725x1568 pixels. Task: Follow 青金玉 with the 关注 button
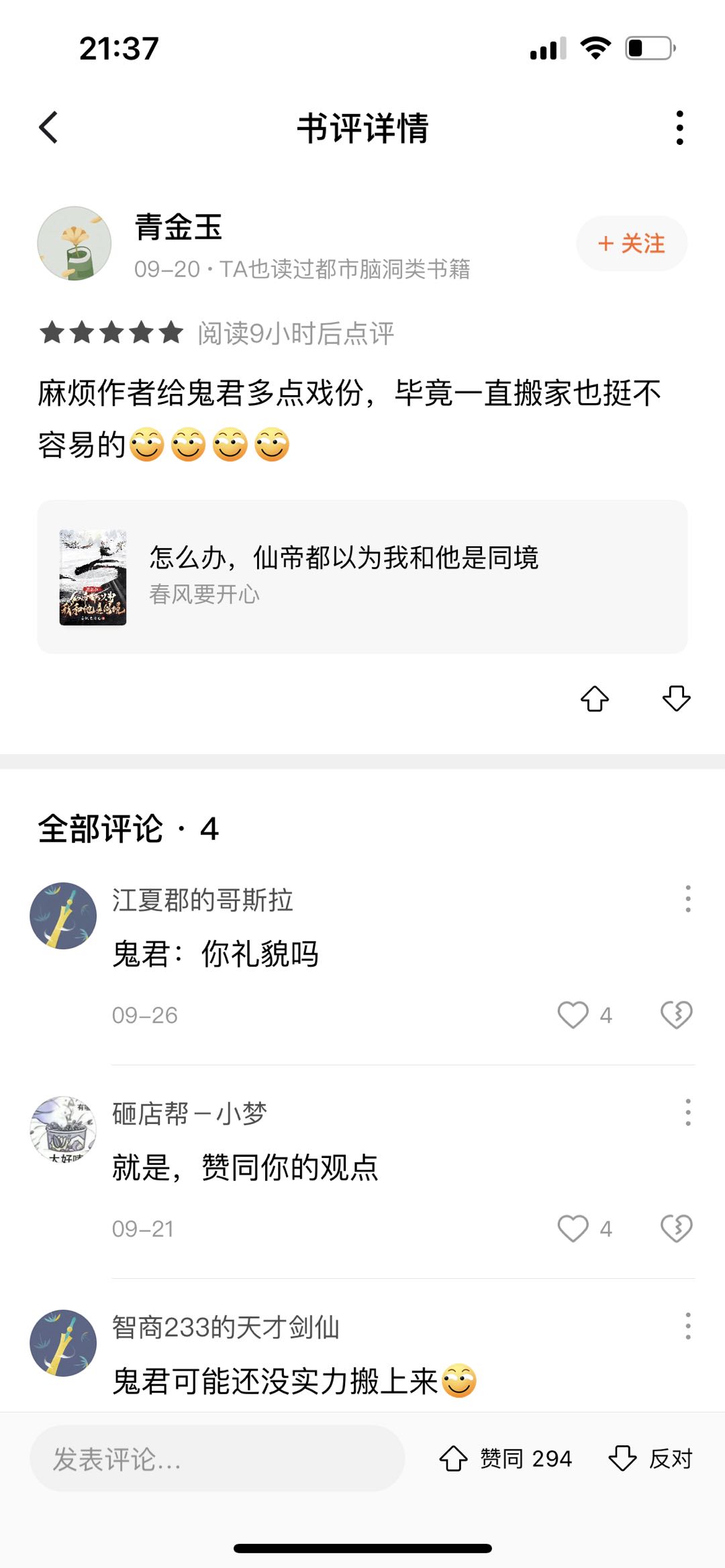[631, 244]
